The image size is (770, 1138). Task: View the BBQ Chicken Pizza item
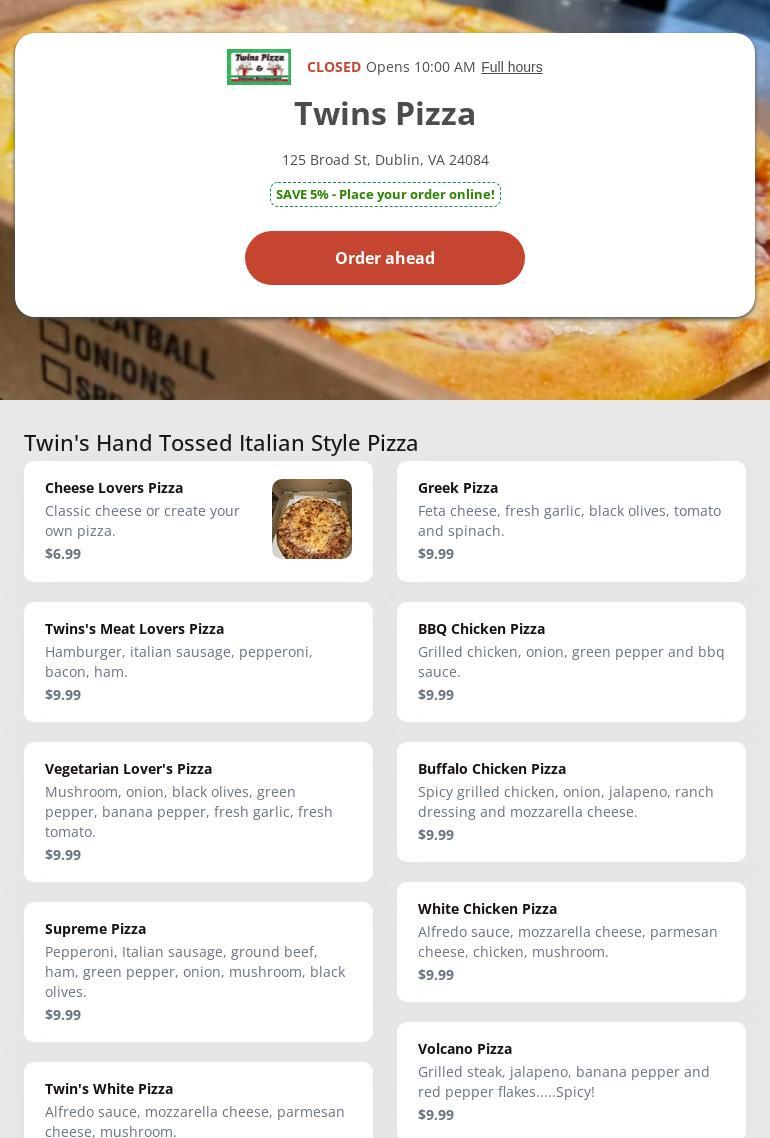point(571,661)
